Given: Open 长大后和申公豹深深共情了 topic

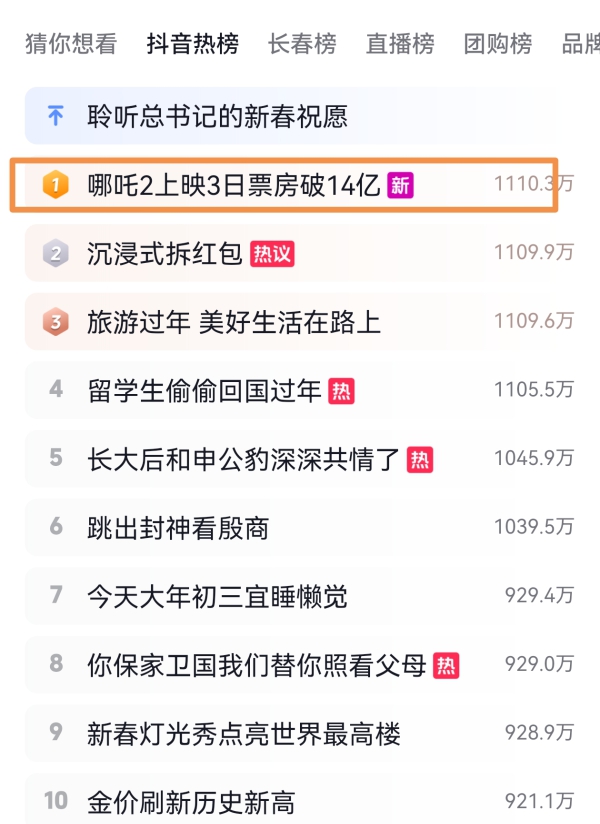Looking at the screenshot, I should pyautogui.click(x=300, y=459).
